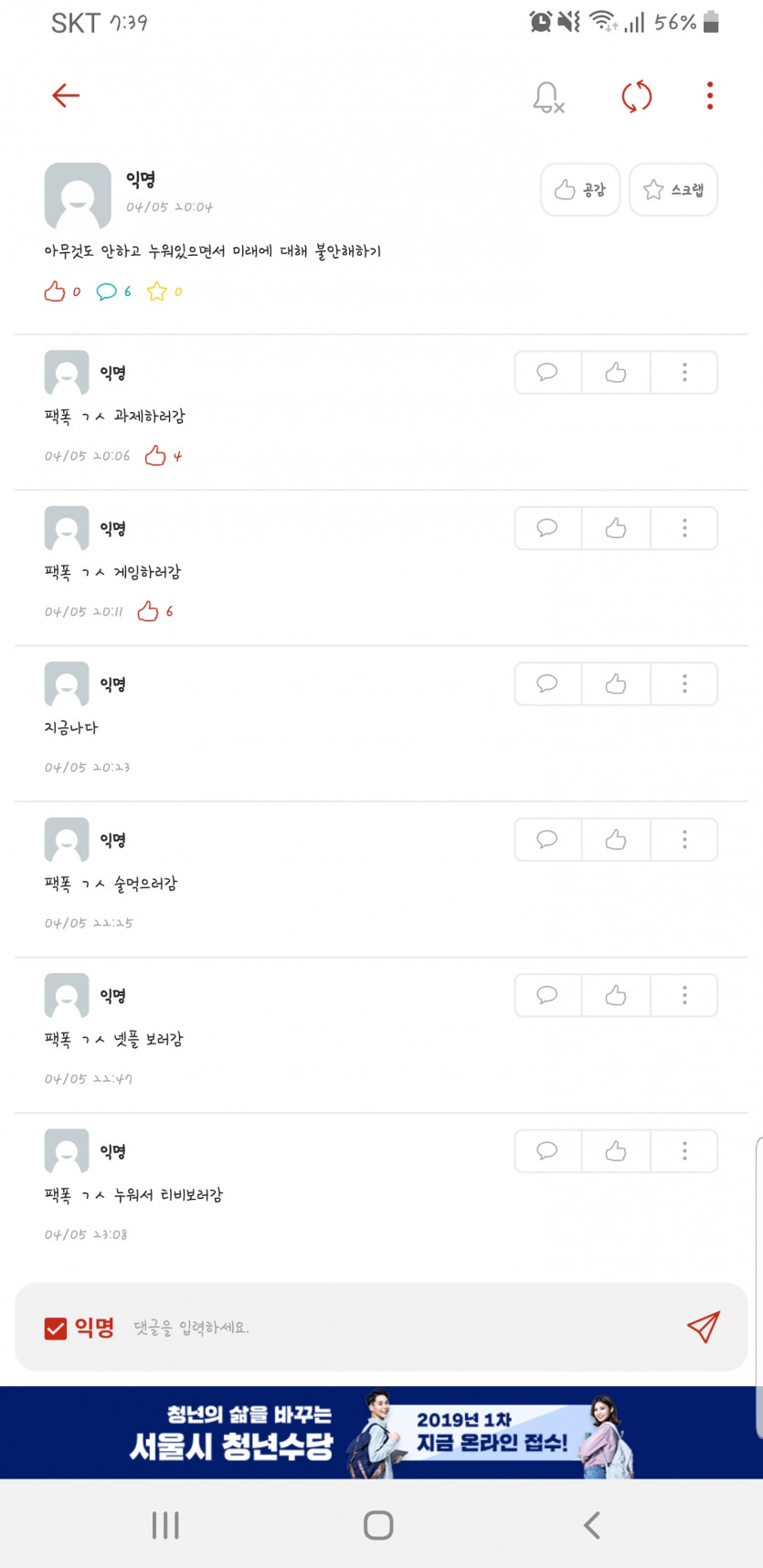Reply to the comment '팩폭 ㄱㅅ 과제하러감'

point(547,373)
